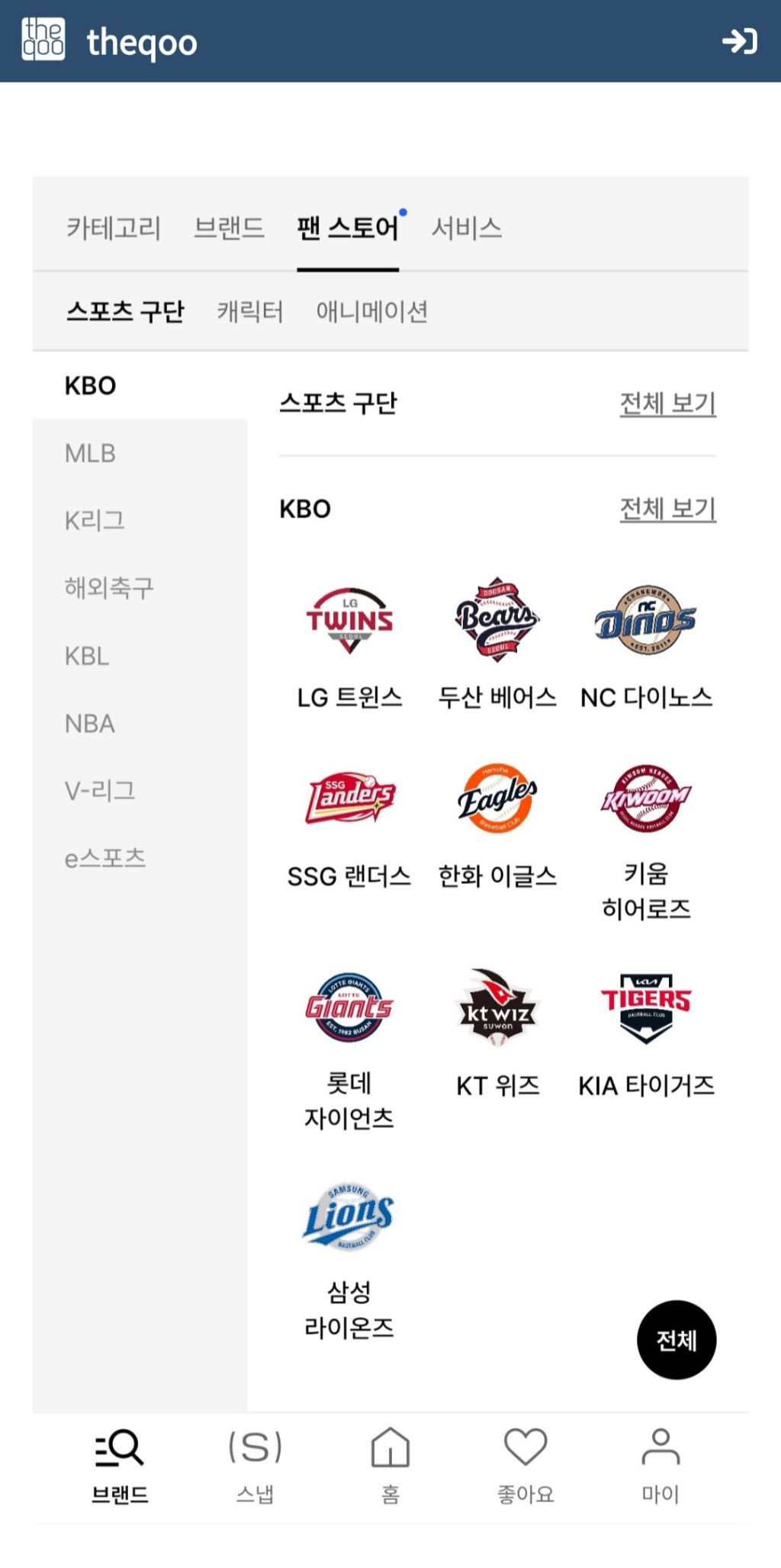Select the 캐릭터 sub-tab
The height and width of the screenshot is (1568, 781).
(250, 311)
